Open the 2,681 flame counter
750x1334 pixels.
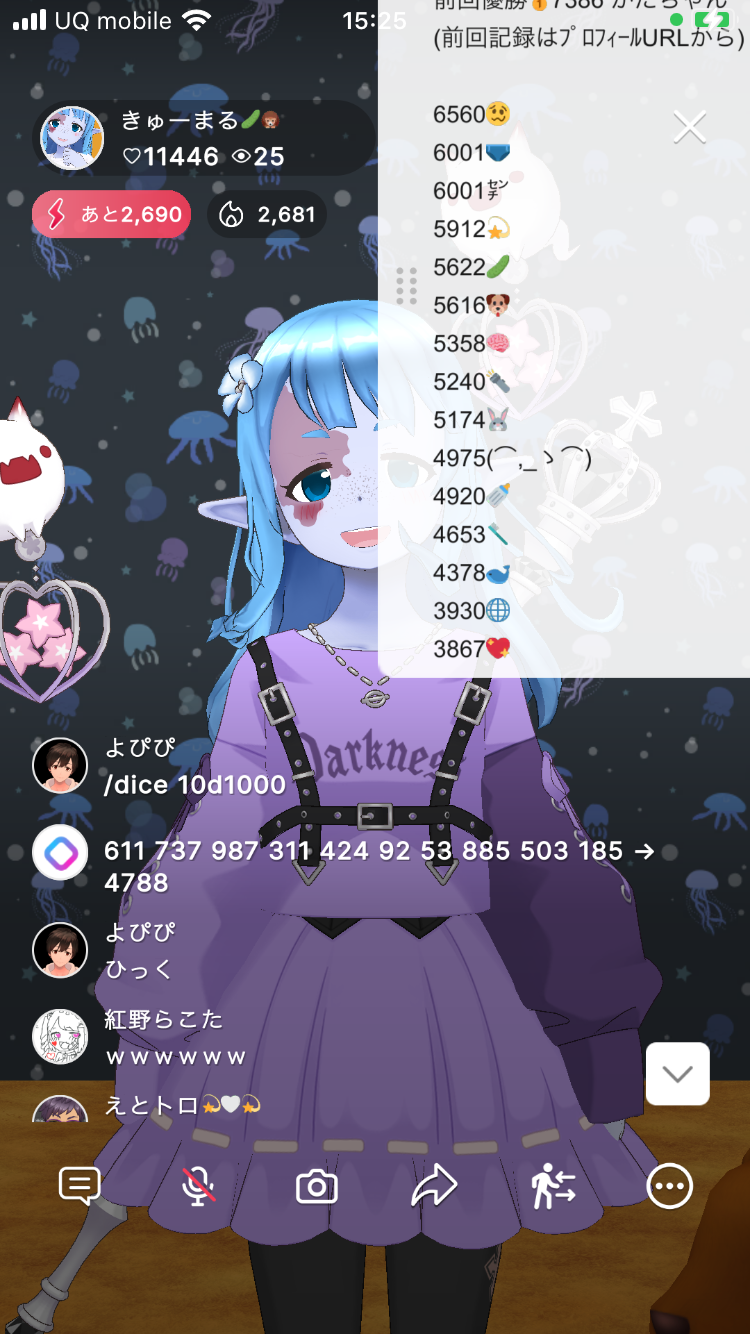tap(266, 214)
